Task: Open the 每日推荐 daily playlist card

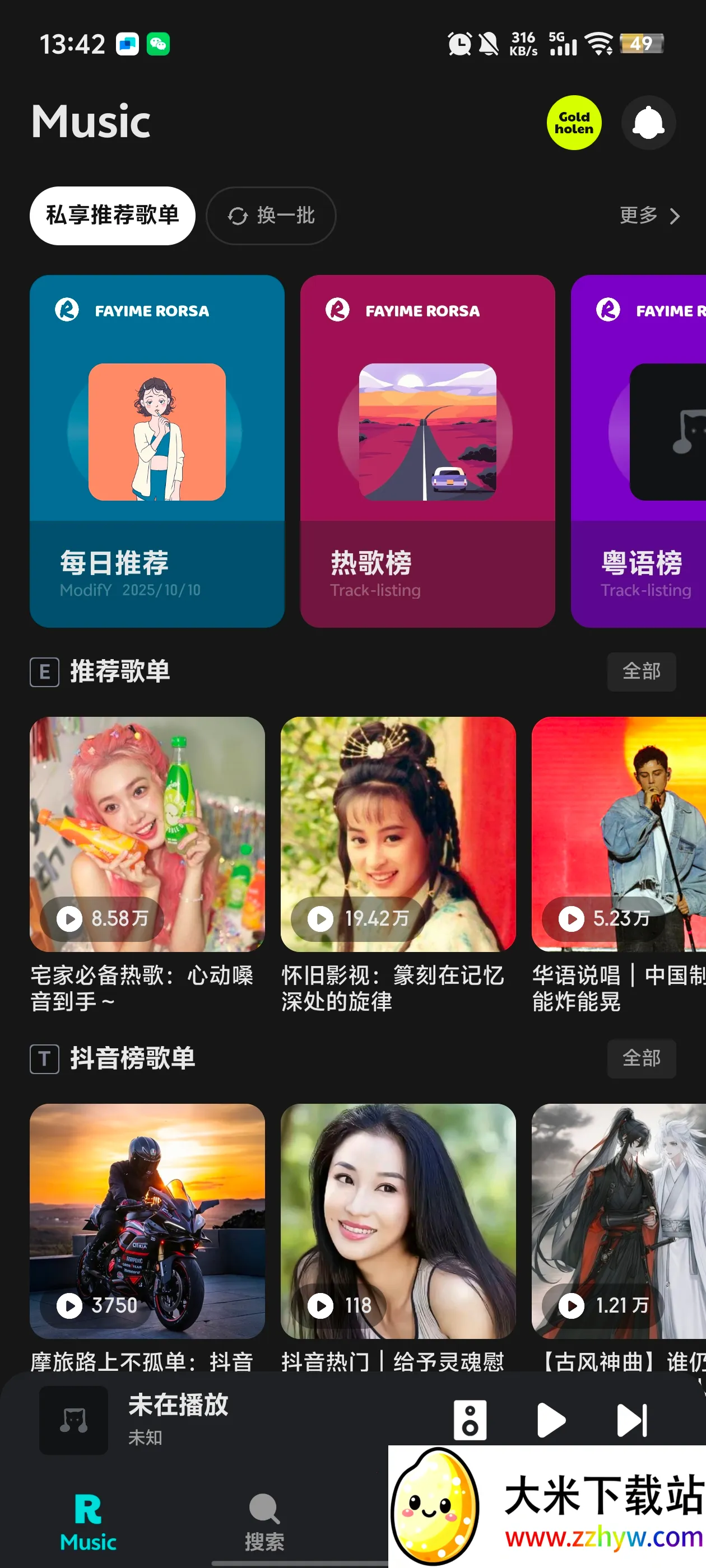Action: pos(156,450)
